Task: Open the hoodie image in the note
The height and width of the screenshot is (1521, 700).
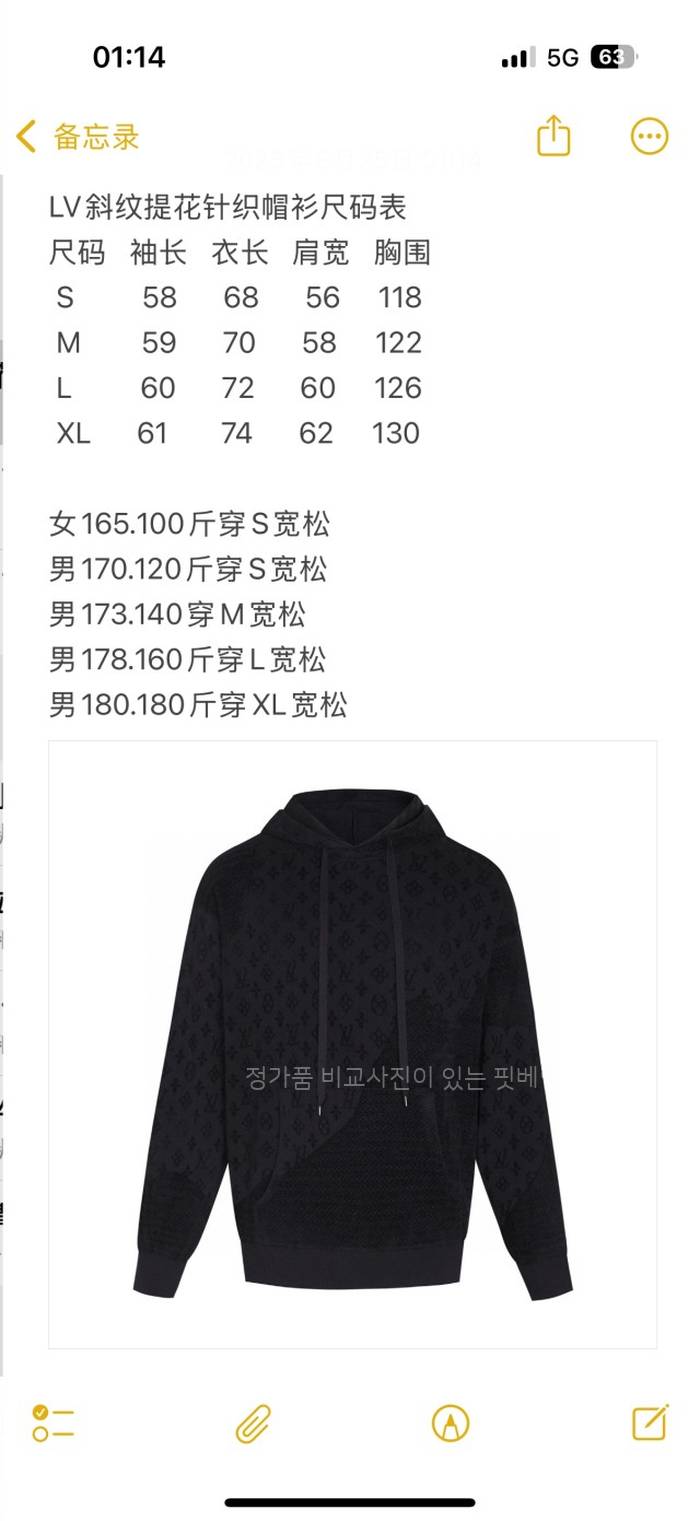Action: pyautogui.click(x=352, y=1043)
